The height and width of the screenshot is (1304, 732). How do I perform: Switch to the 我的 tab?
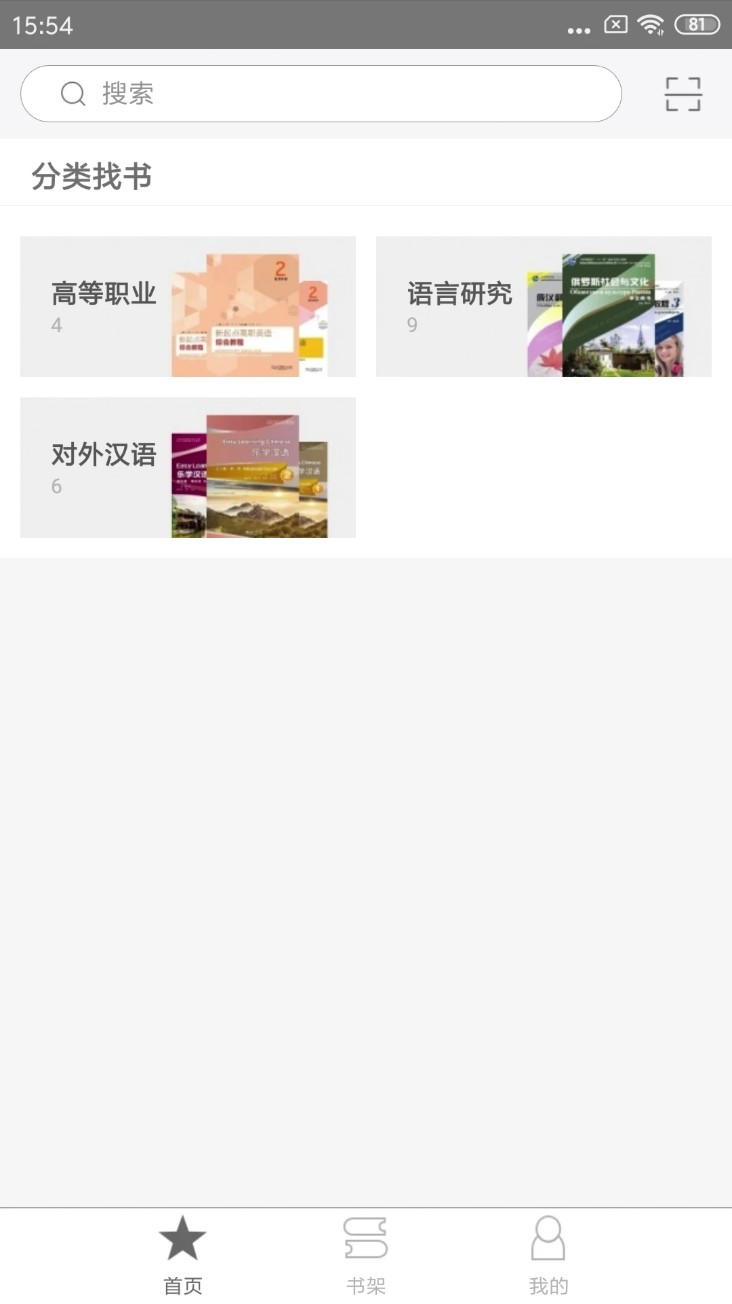click(x=549, y=1253)
